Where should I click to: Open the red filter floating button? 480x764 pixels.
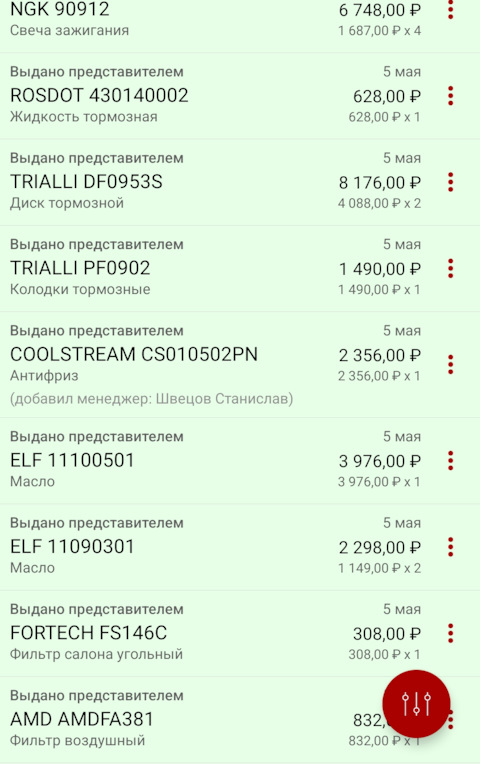[416, 704]
